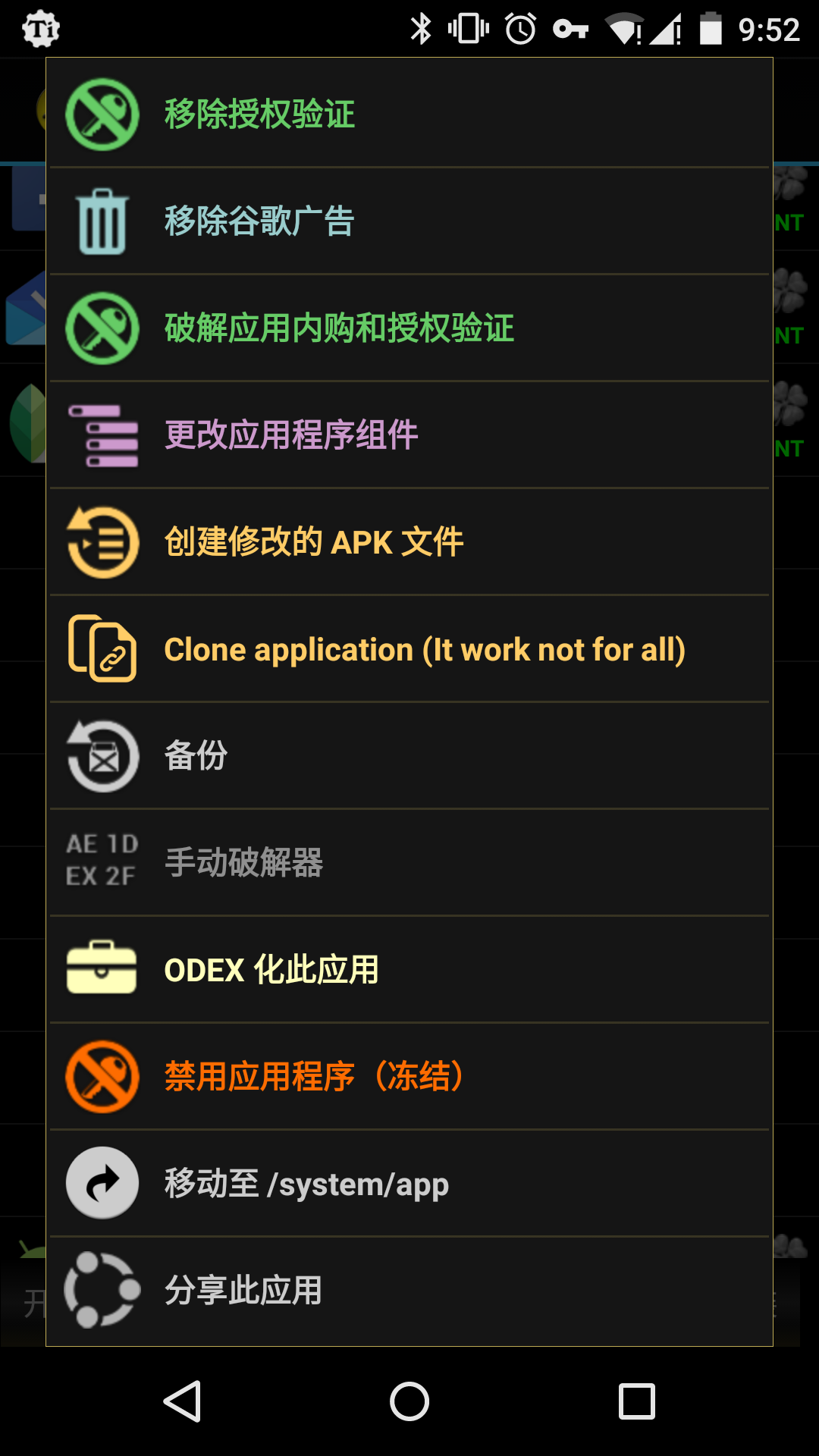
Task: Tap 移动至 /system/app
Action: coord(409,1184)
